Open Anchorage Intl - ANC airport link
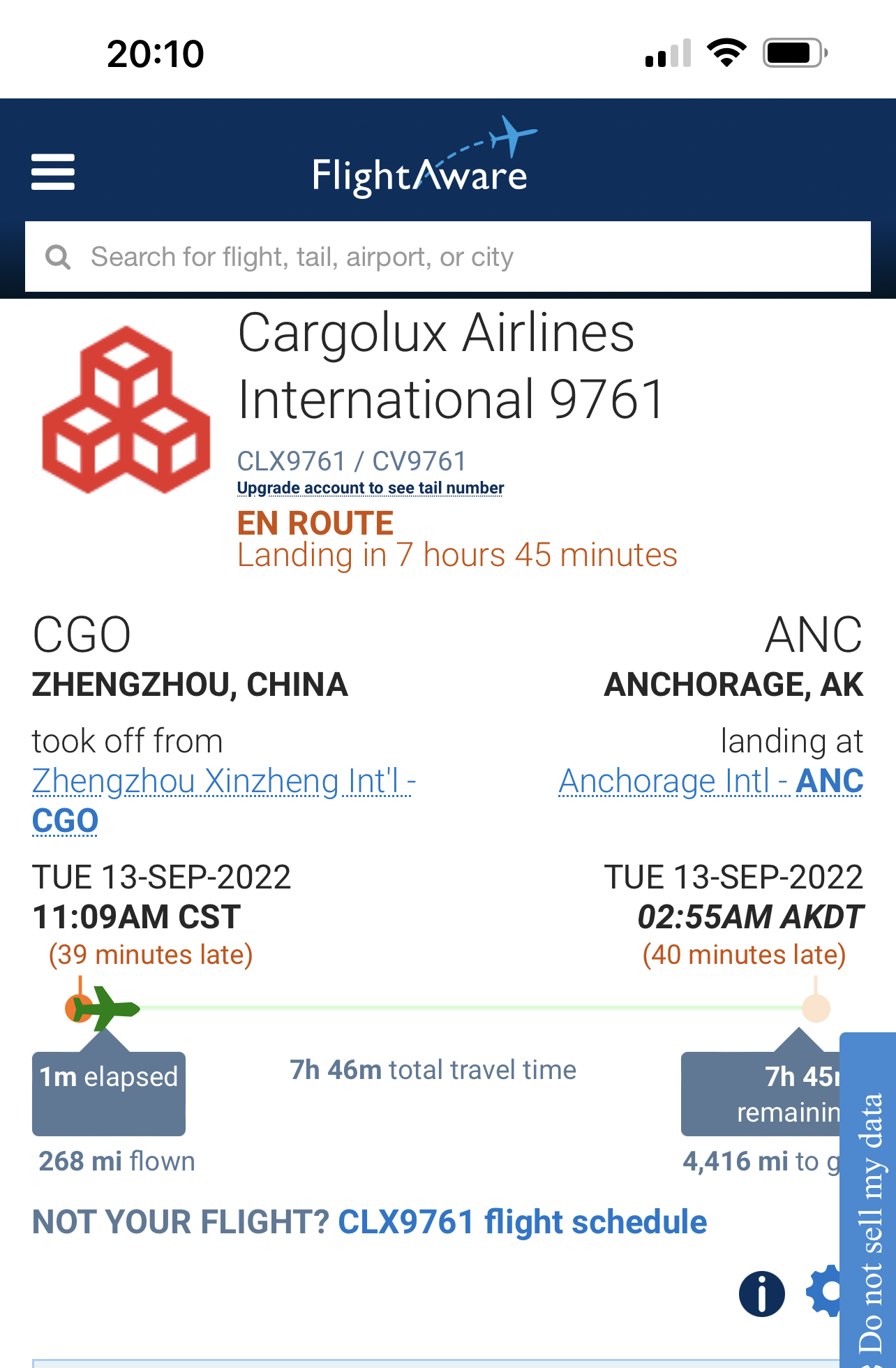 (x=710, y=781)
